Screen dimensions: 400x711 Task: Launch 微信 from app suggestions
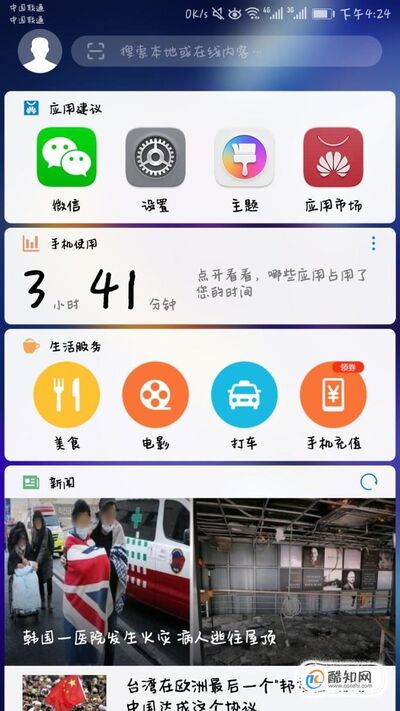(x=67, y=170)
